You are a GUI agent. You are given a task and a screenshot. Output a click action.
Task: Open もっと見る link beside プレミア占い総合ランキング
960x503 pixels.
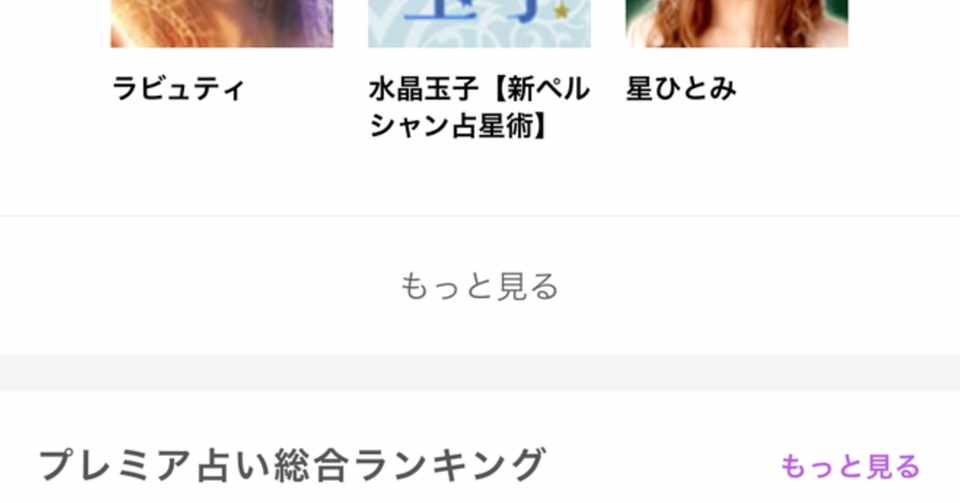point(849,466)
